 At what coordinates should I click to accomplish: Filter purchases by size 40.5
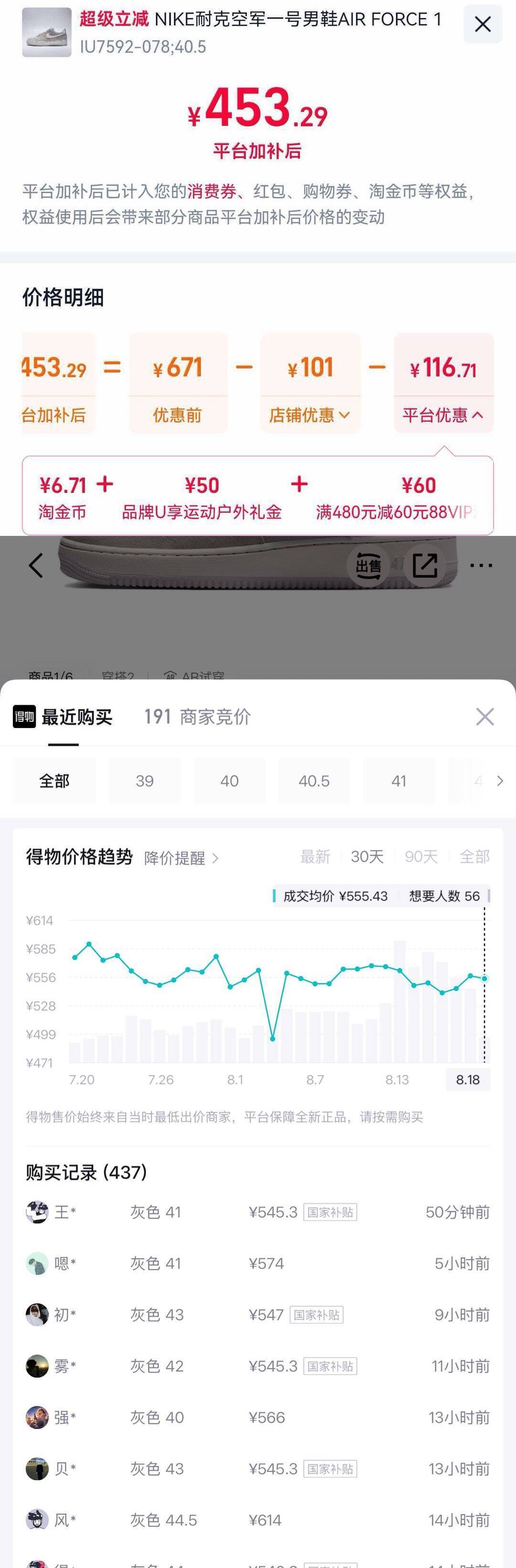coord(314,781)
